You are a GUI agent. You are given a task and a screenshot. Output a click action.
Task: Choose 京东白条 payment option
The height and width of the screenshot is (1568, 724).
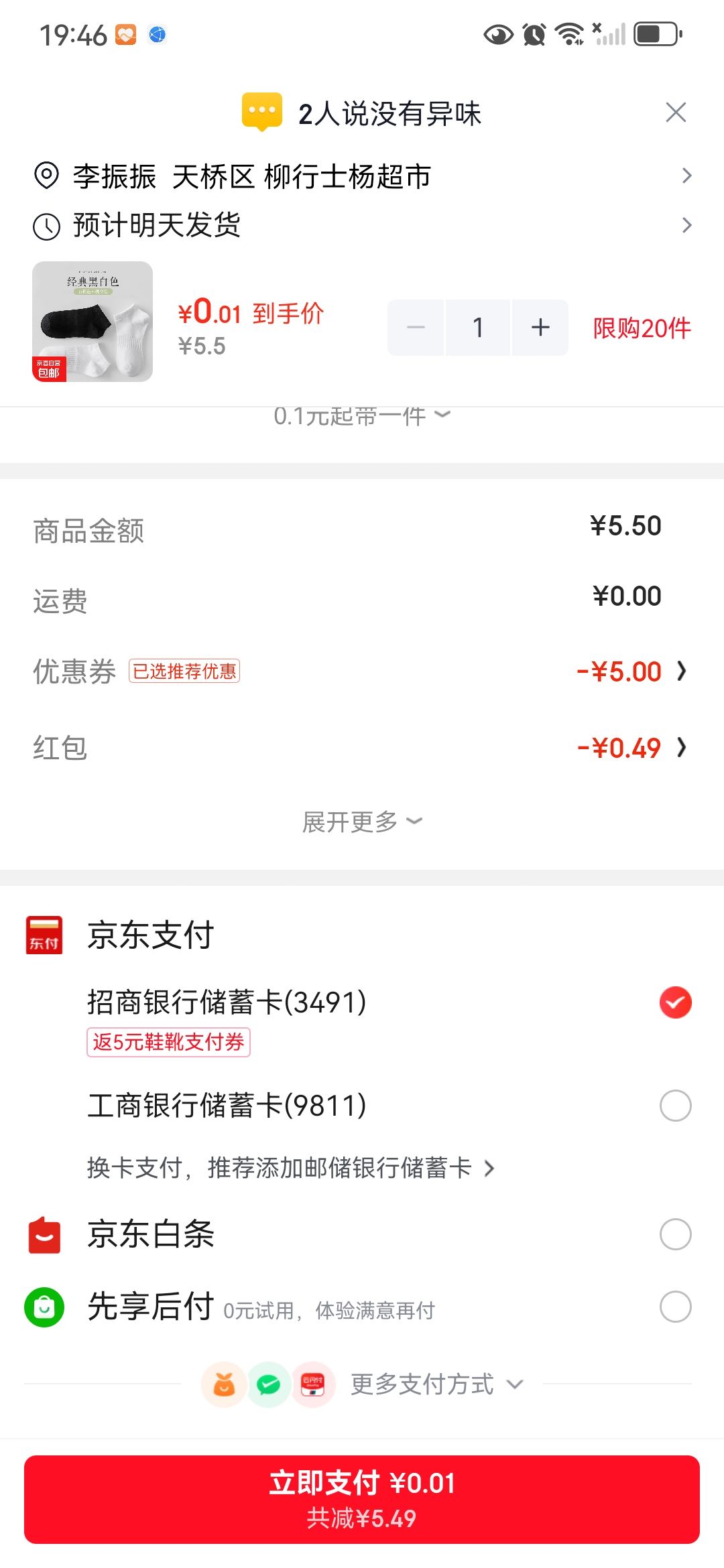362,1234
